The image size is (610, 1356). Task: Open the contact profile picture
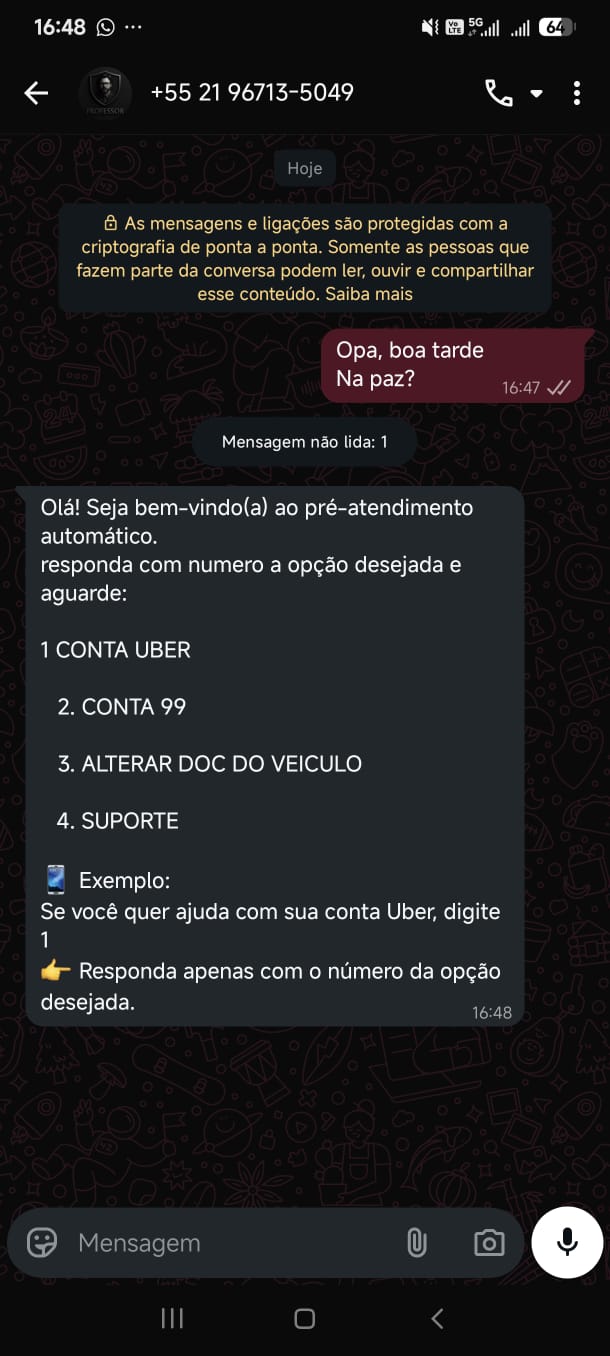[105, 93]
